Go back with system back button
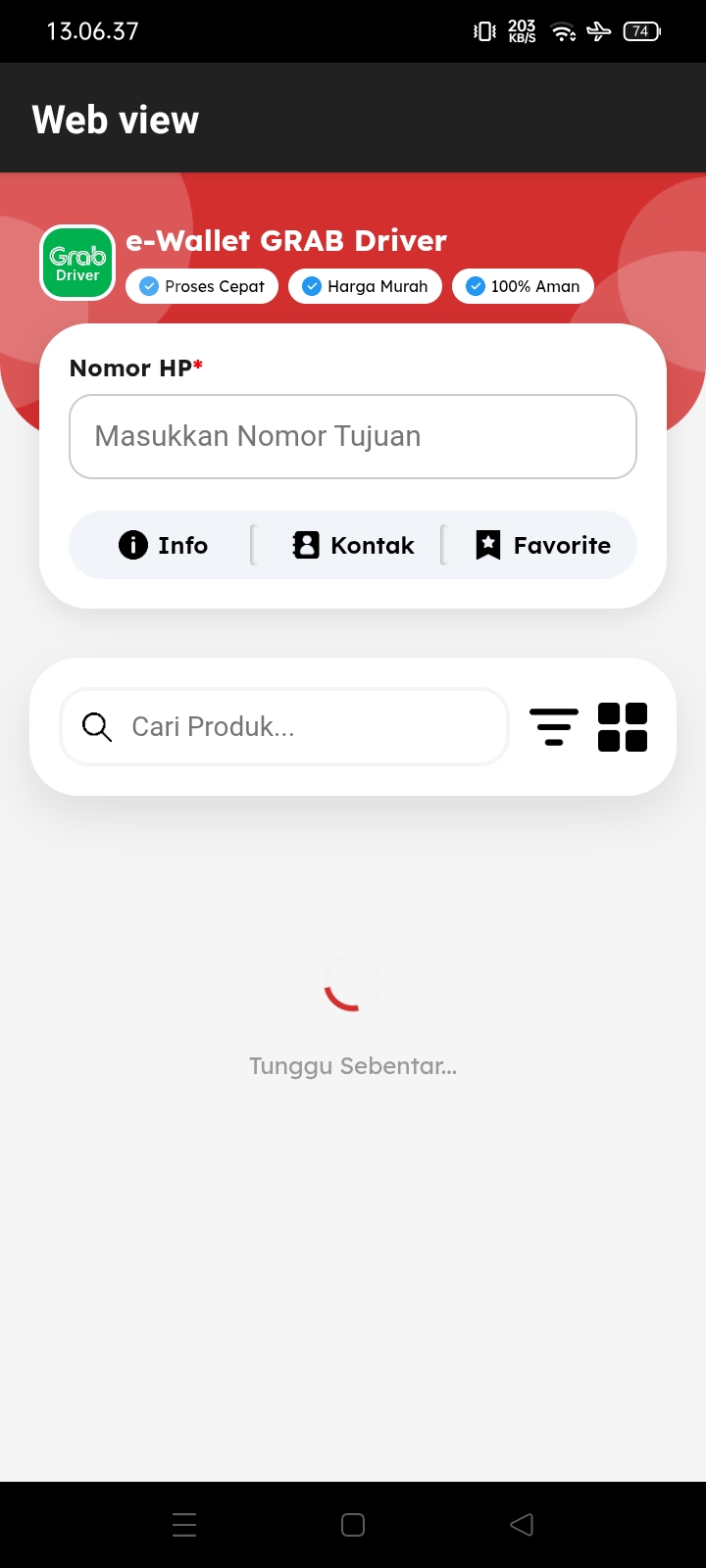 point(522,1525)
